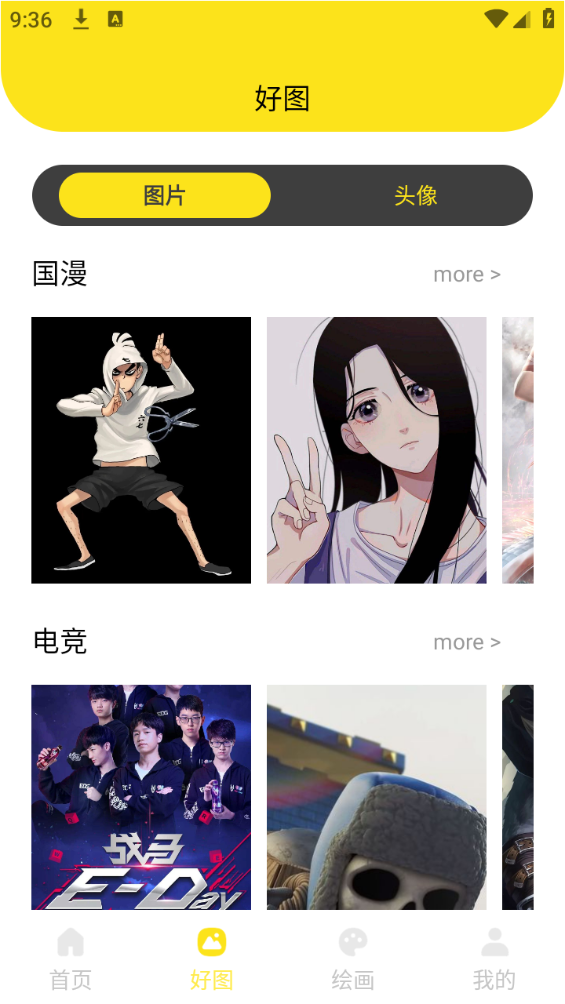
Task: Tap the 好图 bottom navigation tab
Action: [x=211, y=959]
